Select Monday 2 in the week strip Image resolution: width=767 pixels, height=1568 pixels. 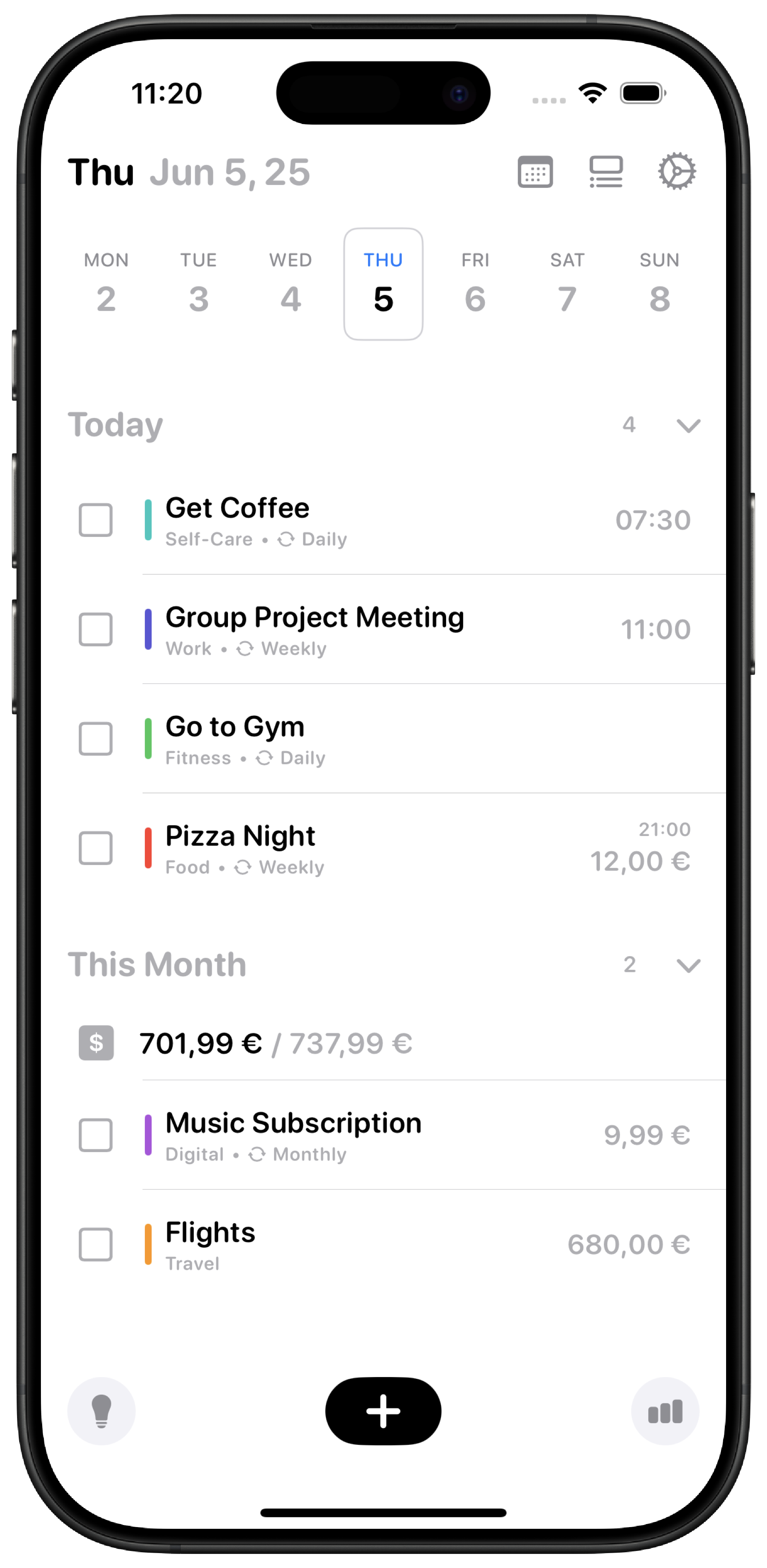tap(107, 284)
